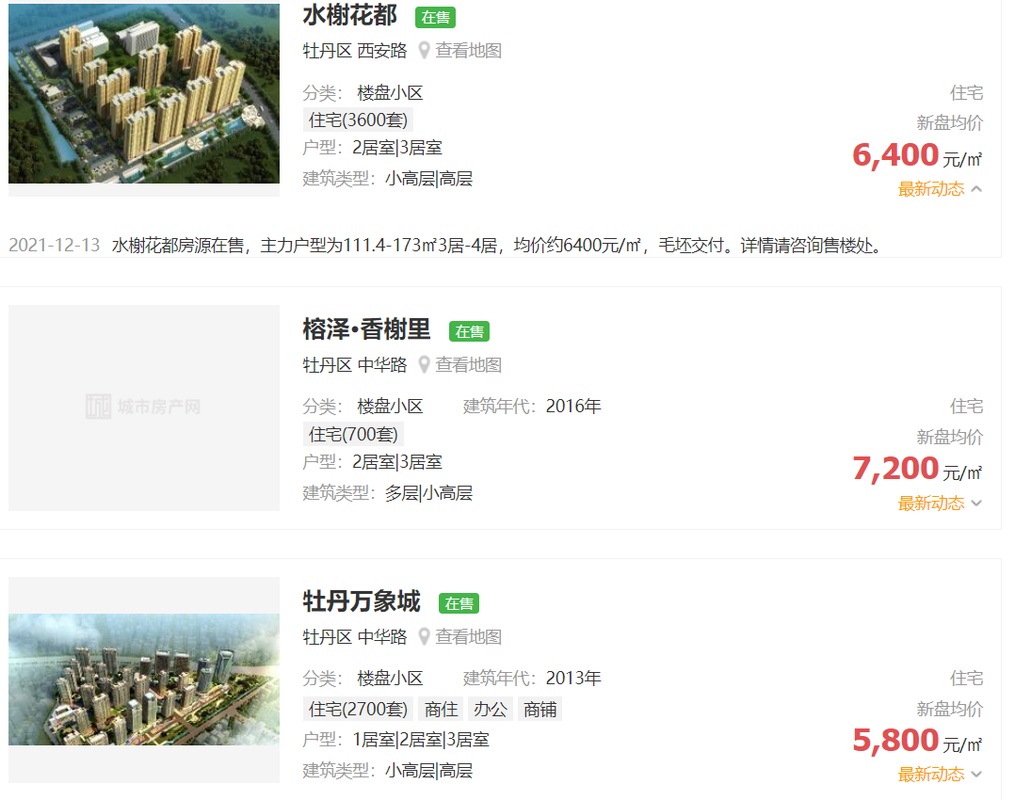Open the 水榭花都 property listing
1031x800 pixels.
click(x=350, y=15)
